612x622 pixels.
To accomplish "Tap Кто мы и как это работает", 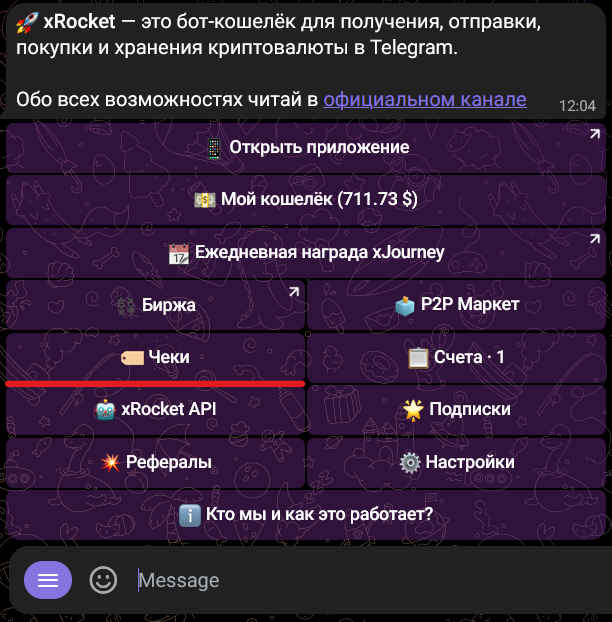I will click(x=306, y=515).
